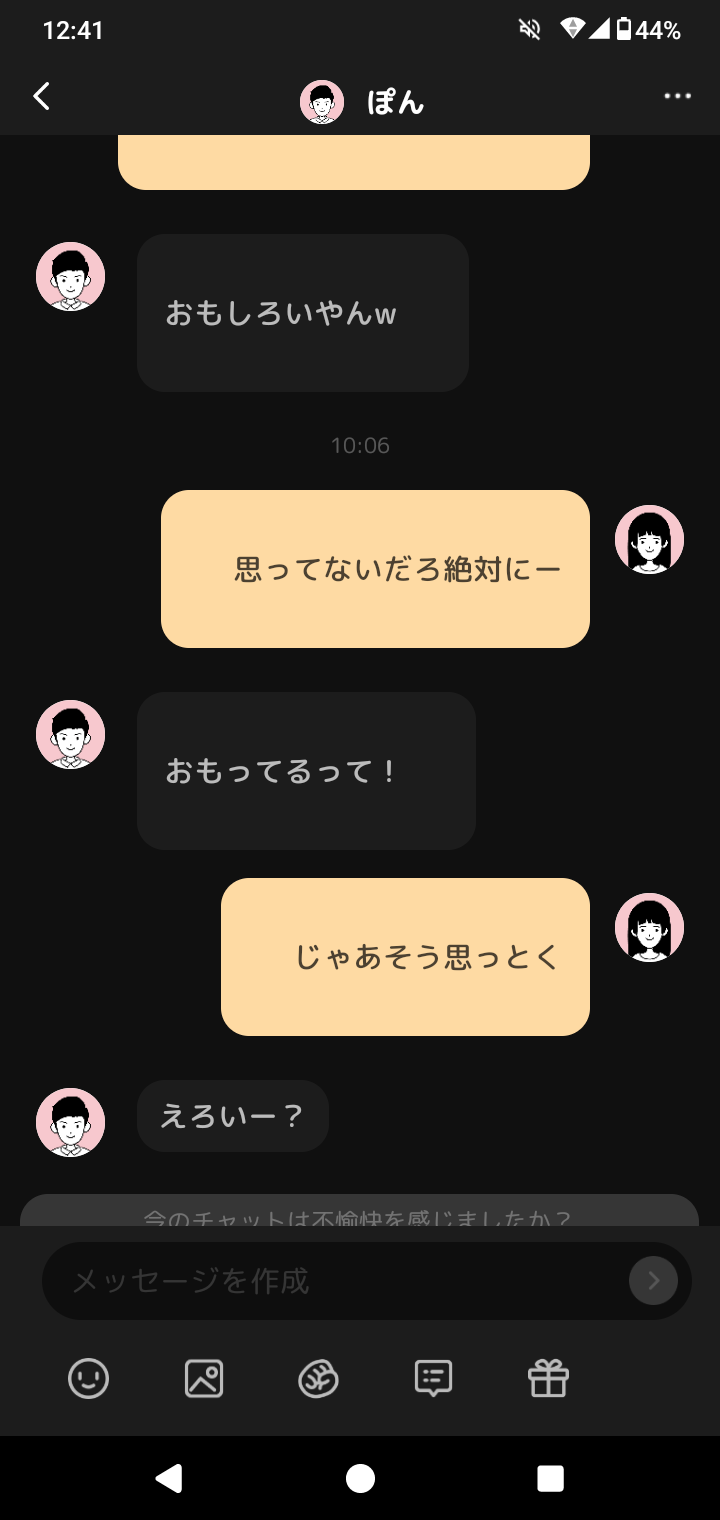This screenshot has width=720, height=1520.
Task: Go back from the ぽん chat
Action: point(41,97)
